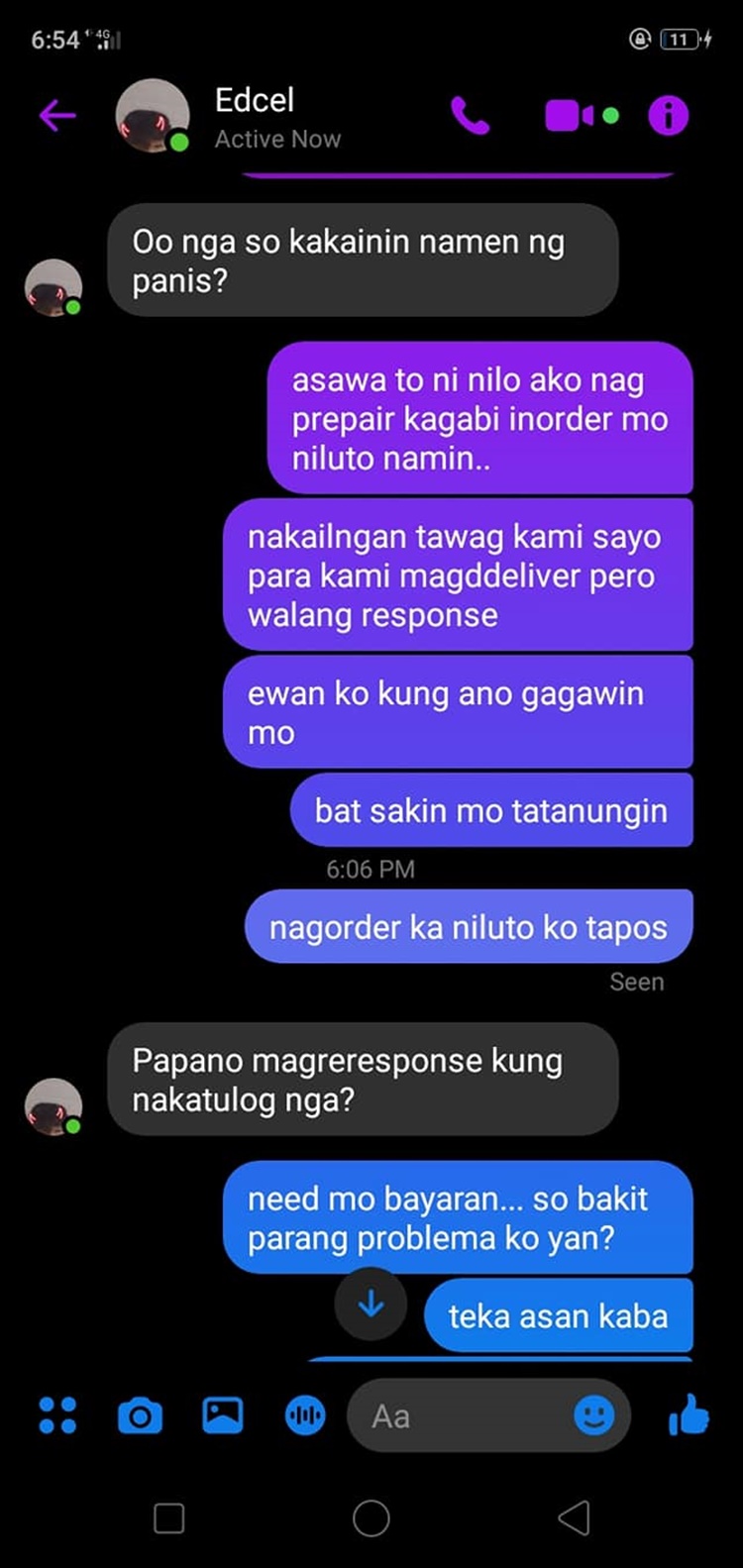Open conversation info for Edcel
The height and width of the screenshot is (1568, 743).
pos(669,116)
